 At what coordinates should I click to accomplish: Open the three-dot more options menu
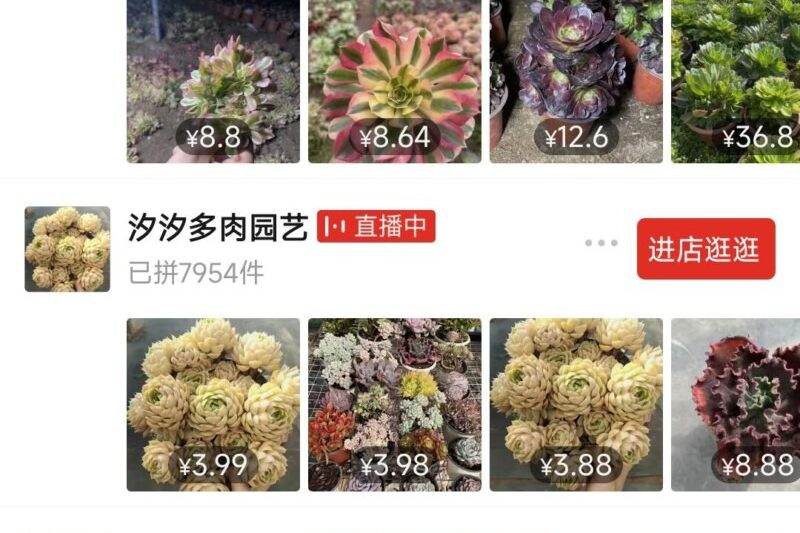click(x=601, y=243)
